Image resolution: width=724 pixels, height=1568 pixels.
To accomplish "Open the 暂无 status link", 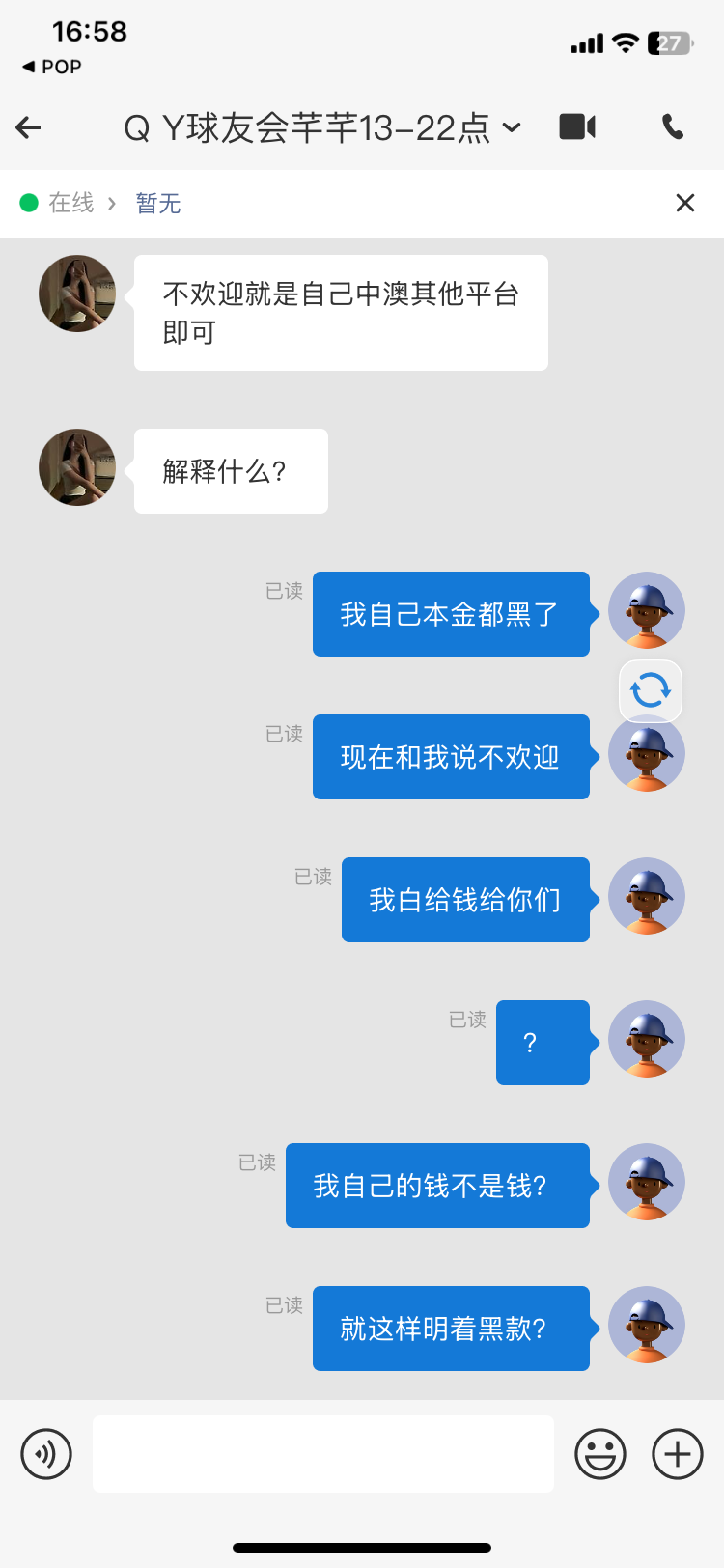I will coord(158,203).
